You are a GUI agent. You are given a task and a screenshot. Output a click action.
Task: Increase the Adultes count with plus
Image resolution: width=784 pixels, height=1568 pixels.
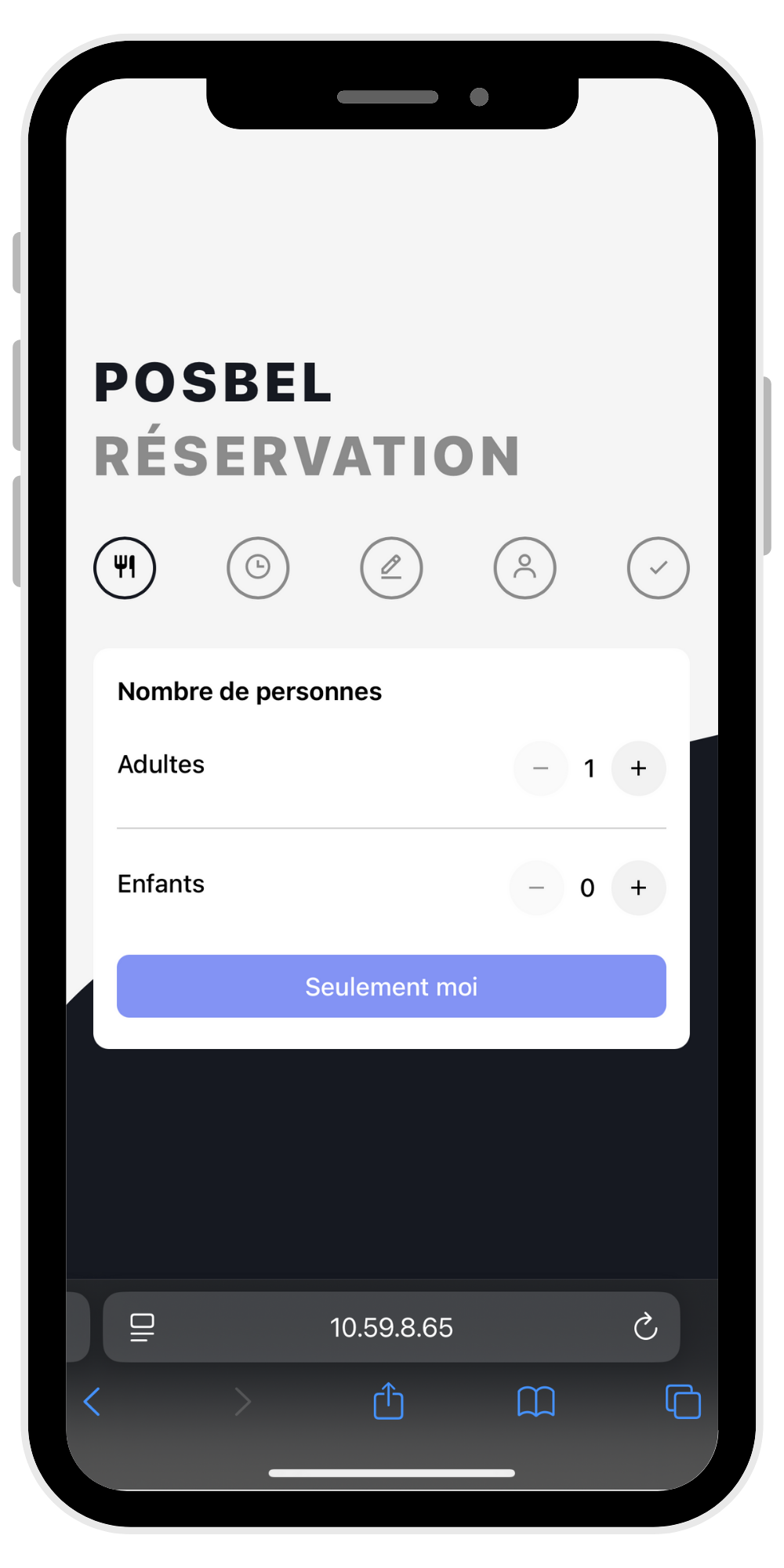(638, 768)
